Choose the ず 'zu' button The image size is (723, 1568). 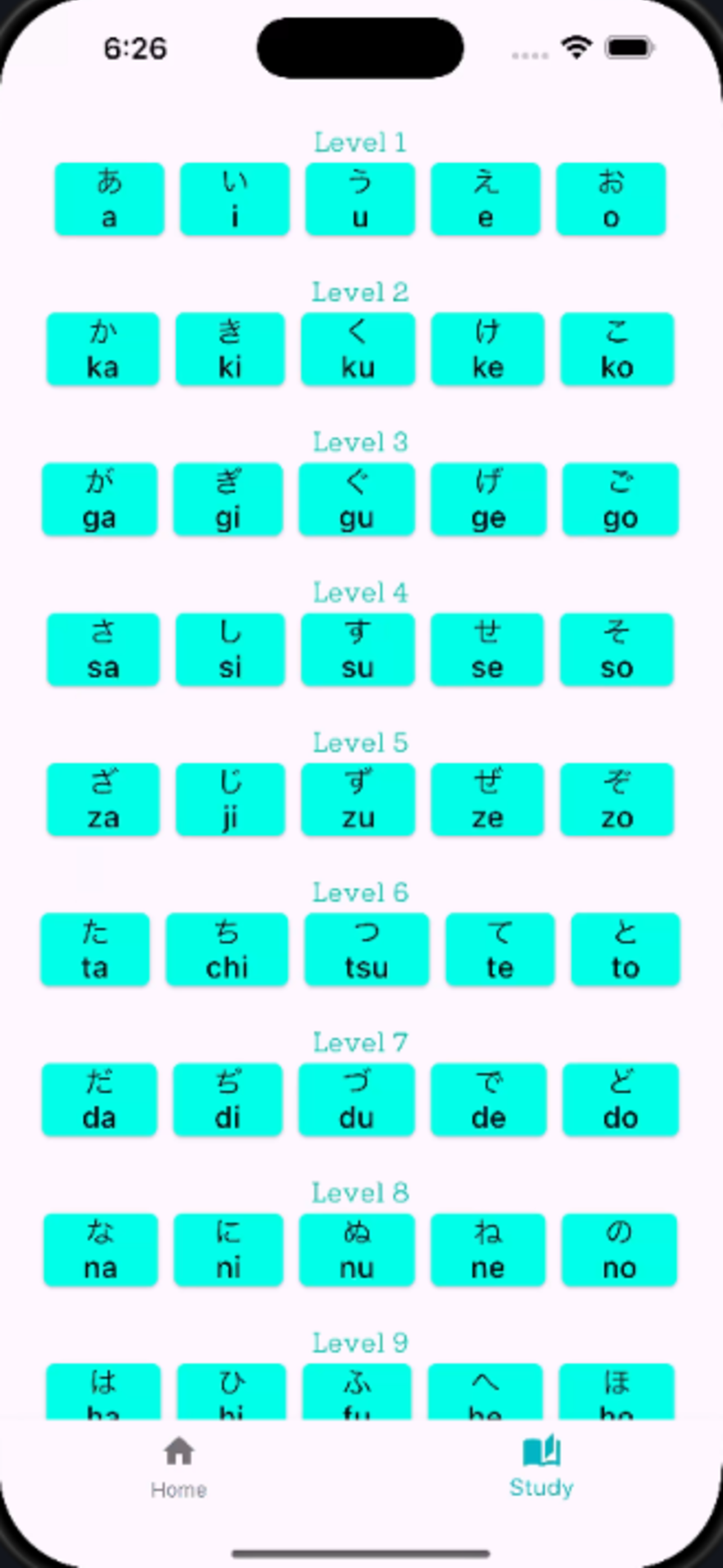tap(358, 800)
